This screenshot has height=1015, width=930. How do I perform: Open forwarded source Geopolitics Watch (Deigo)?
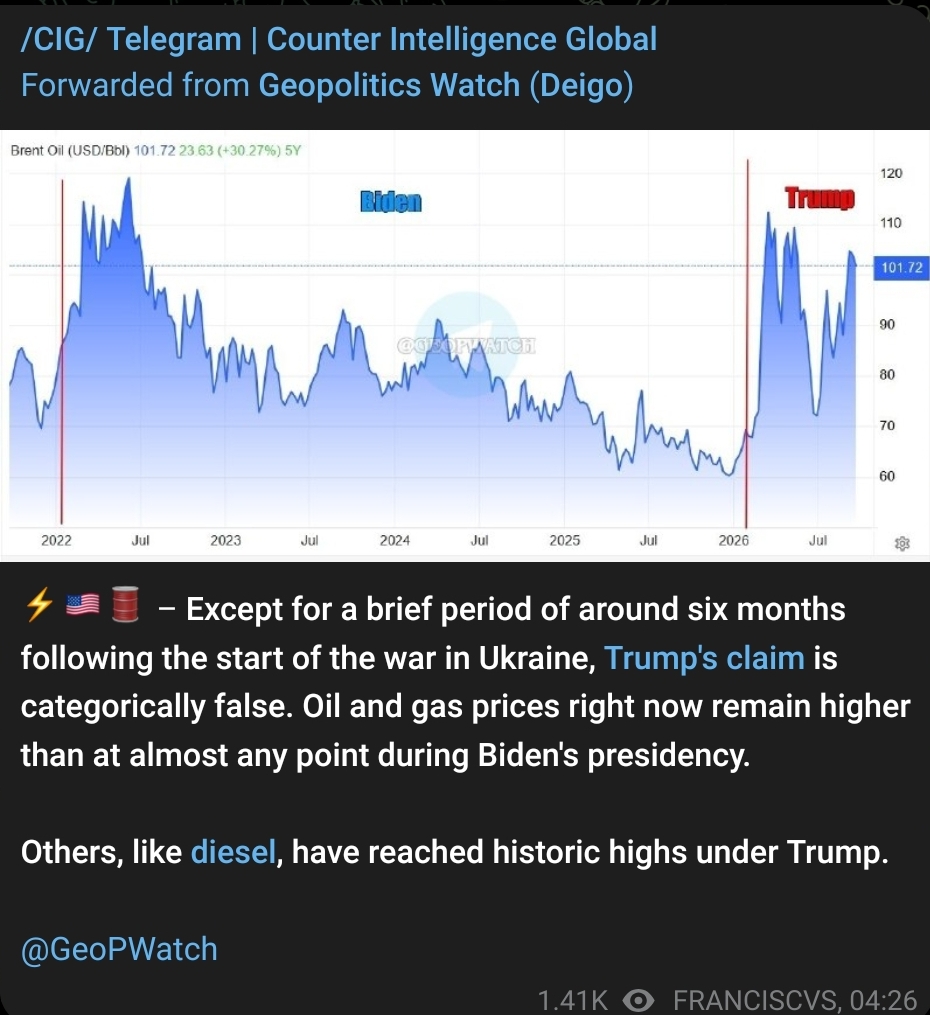(x=446, y=85)
